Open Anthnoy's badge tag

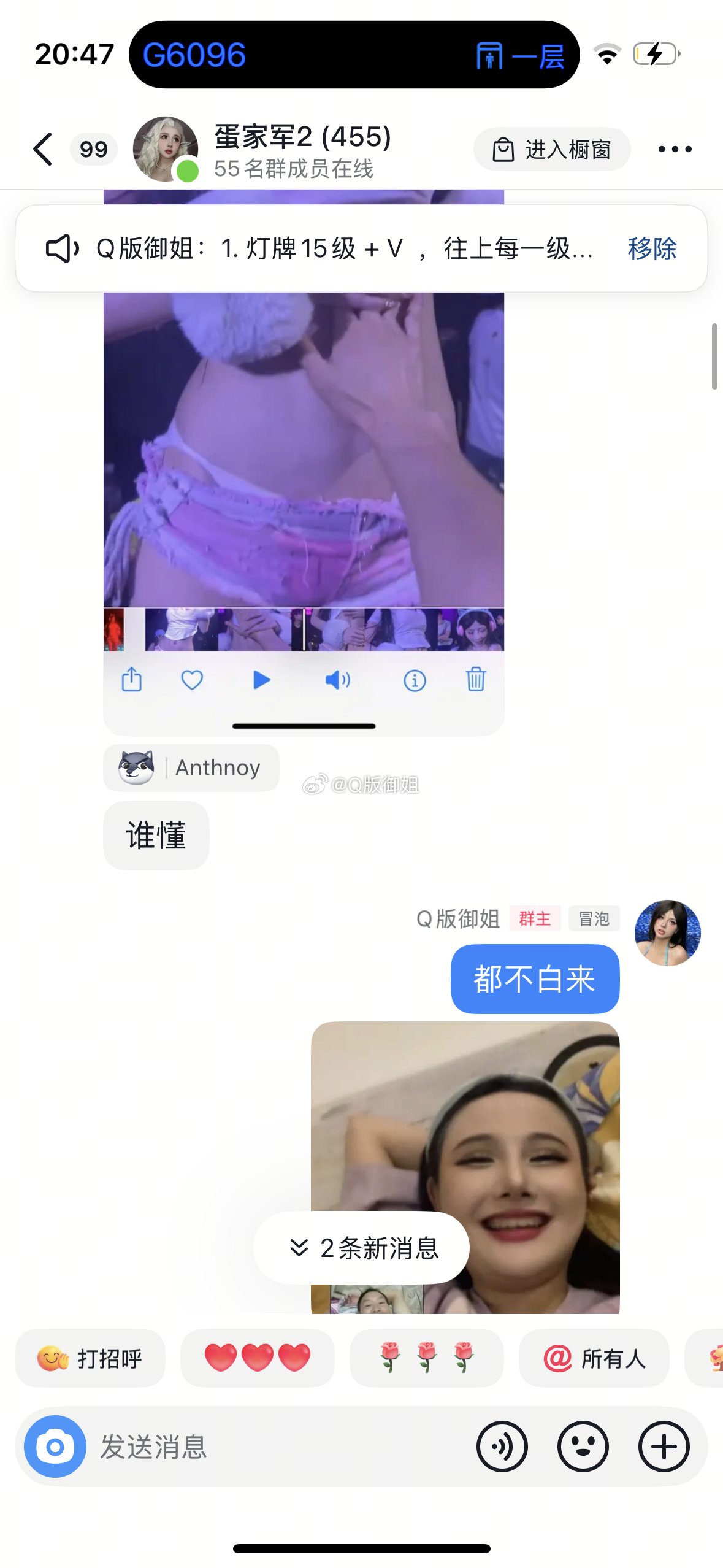click(191, 767)
